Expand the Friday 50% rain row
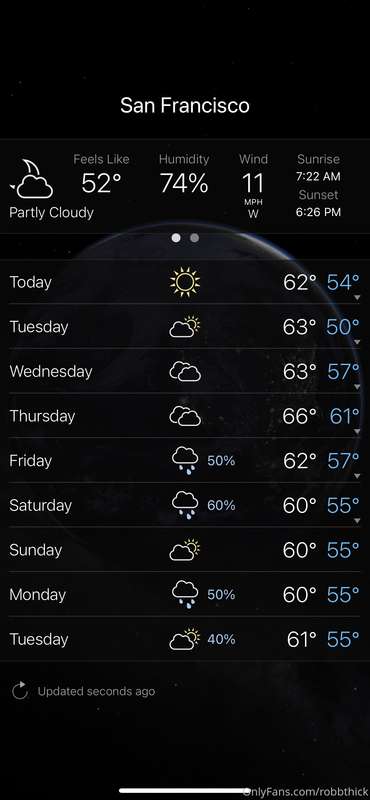This screenshot has height=800, width=370. (x=185, y=461)
